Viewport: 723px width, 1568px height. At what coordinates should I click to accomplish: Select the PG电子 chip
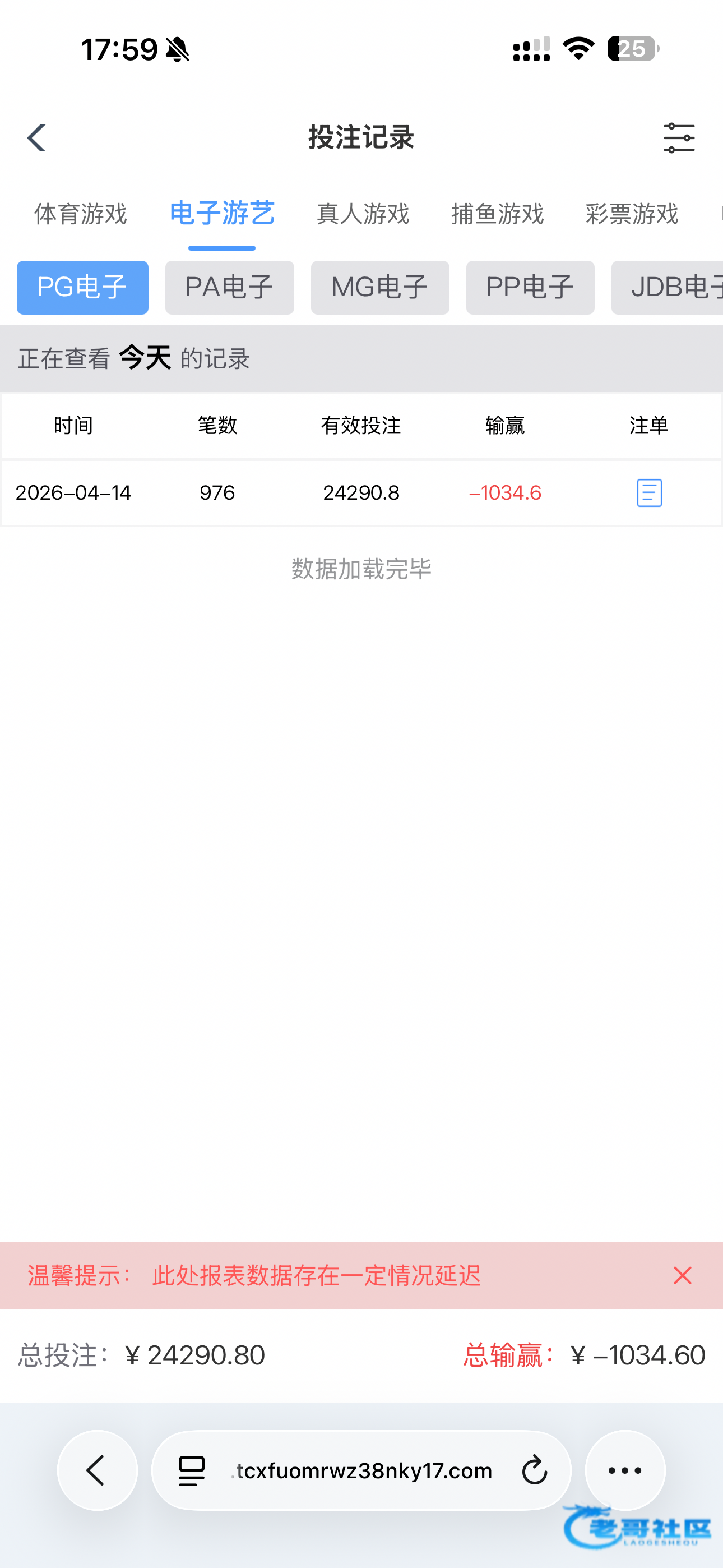point(82,287)
